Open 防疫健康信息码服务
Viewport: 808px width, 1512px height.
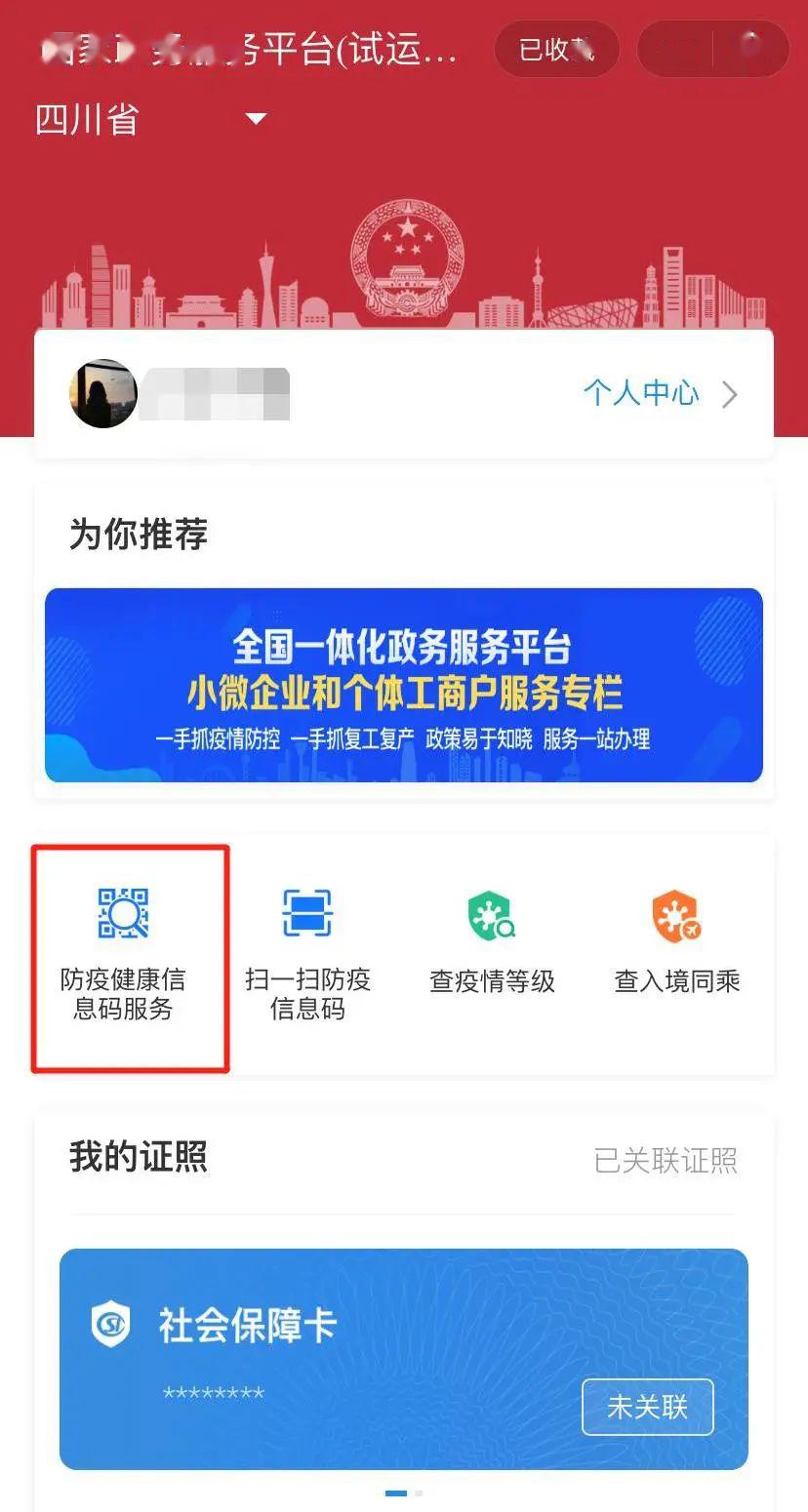click(x=123, y=953)
